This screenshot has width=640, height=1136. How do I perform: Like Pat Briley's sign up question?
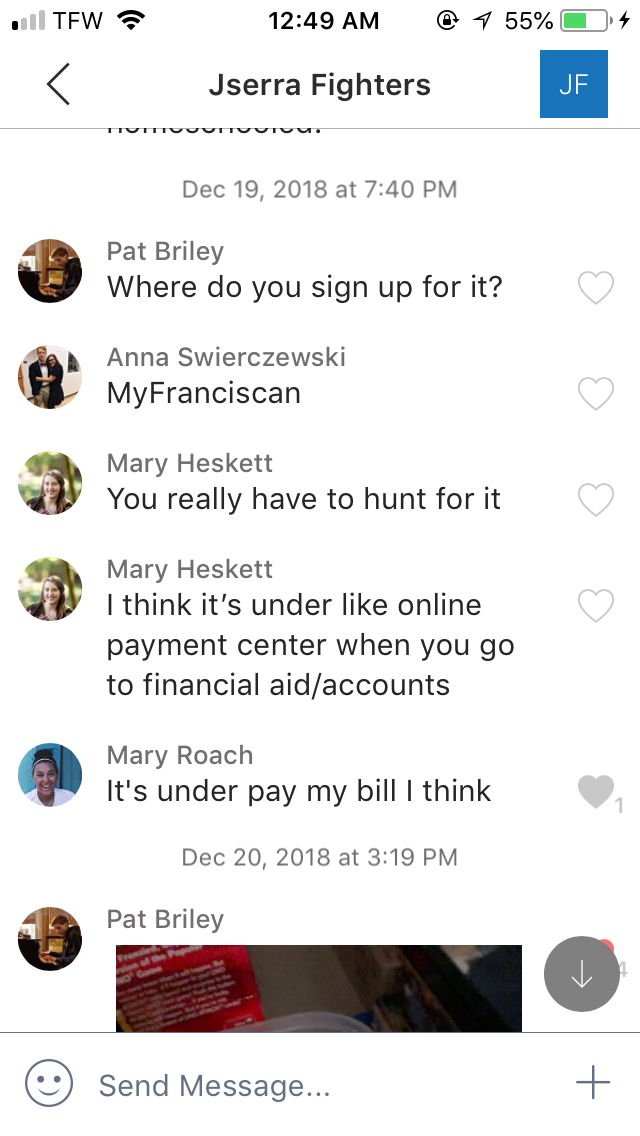tap(596, 288)
